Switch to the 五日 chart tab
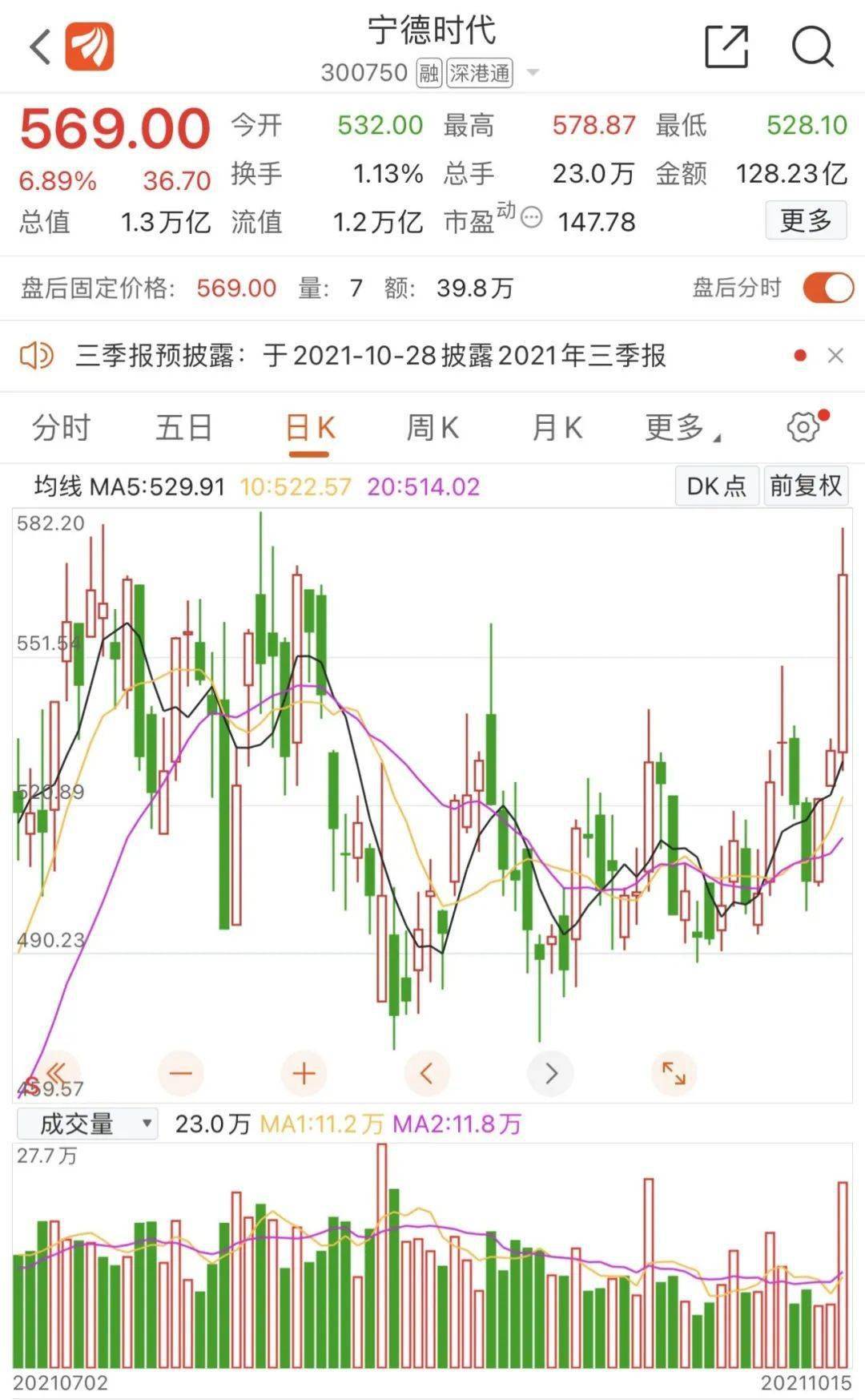865x1400 pixels. (x=183, y=427)
